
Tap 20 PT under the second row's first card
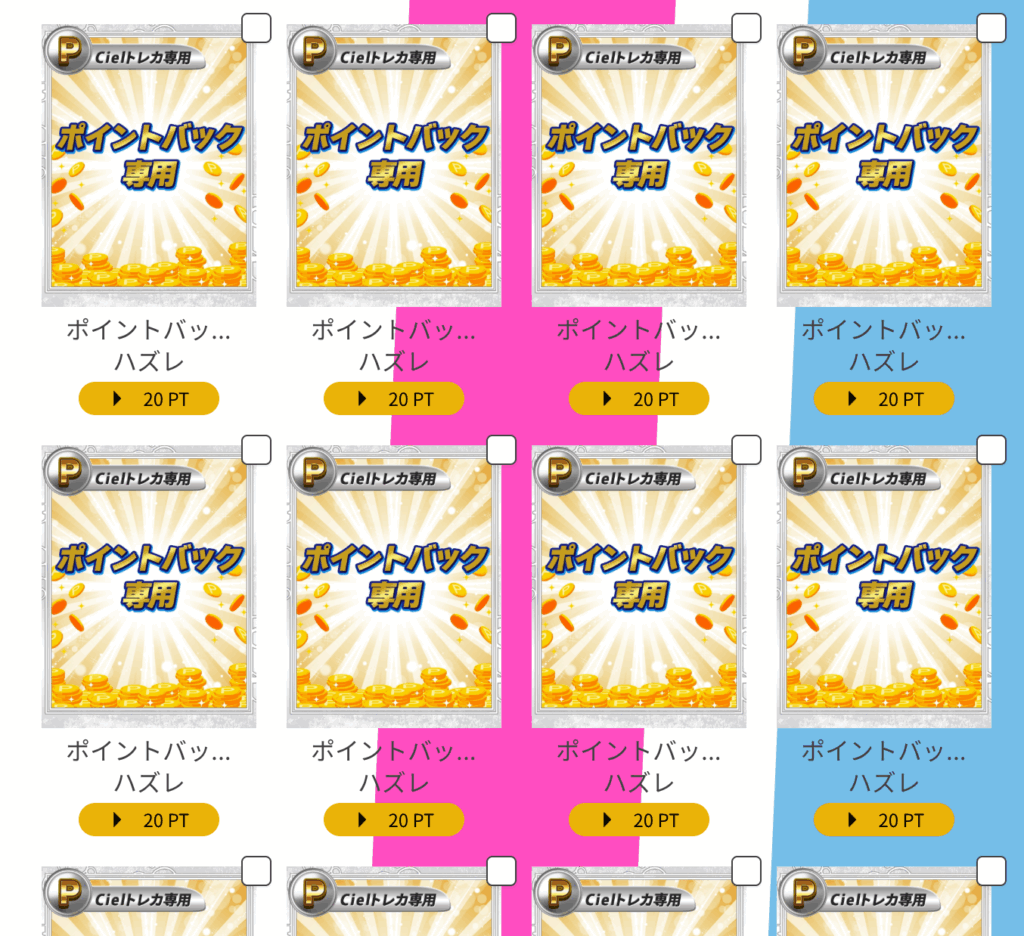point(149,820)
